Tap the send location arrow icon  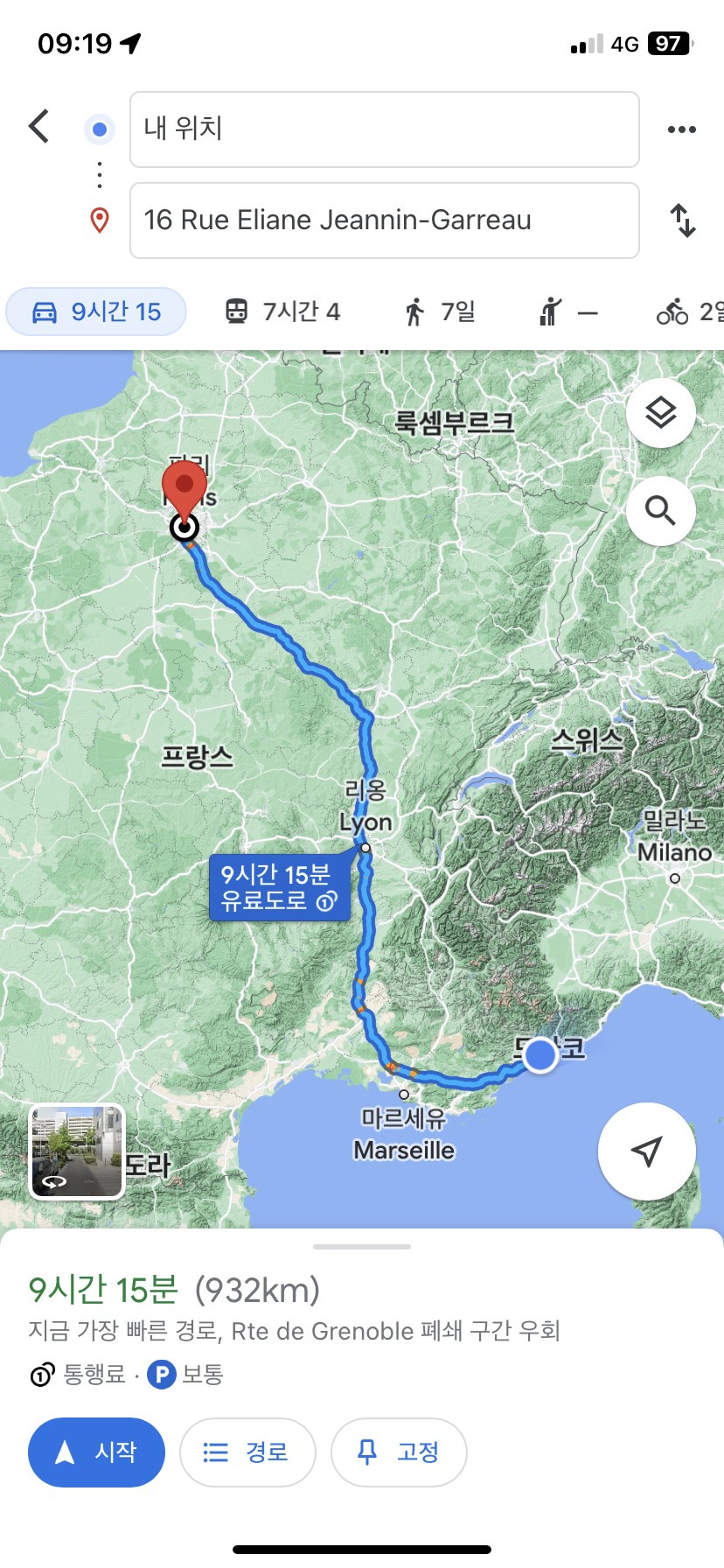point(646,1151)
